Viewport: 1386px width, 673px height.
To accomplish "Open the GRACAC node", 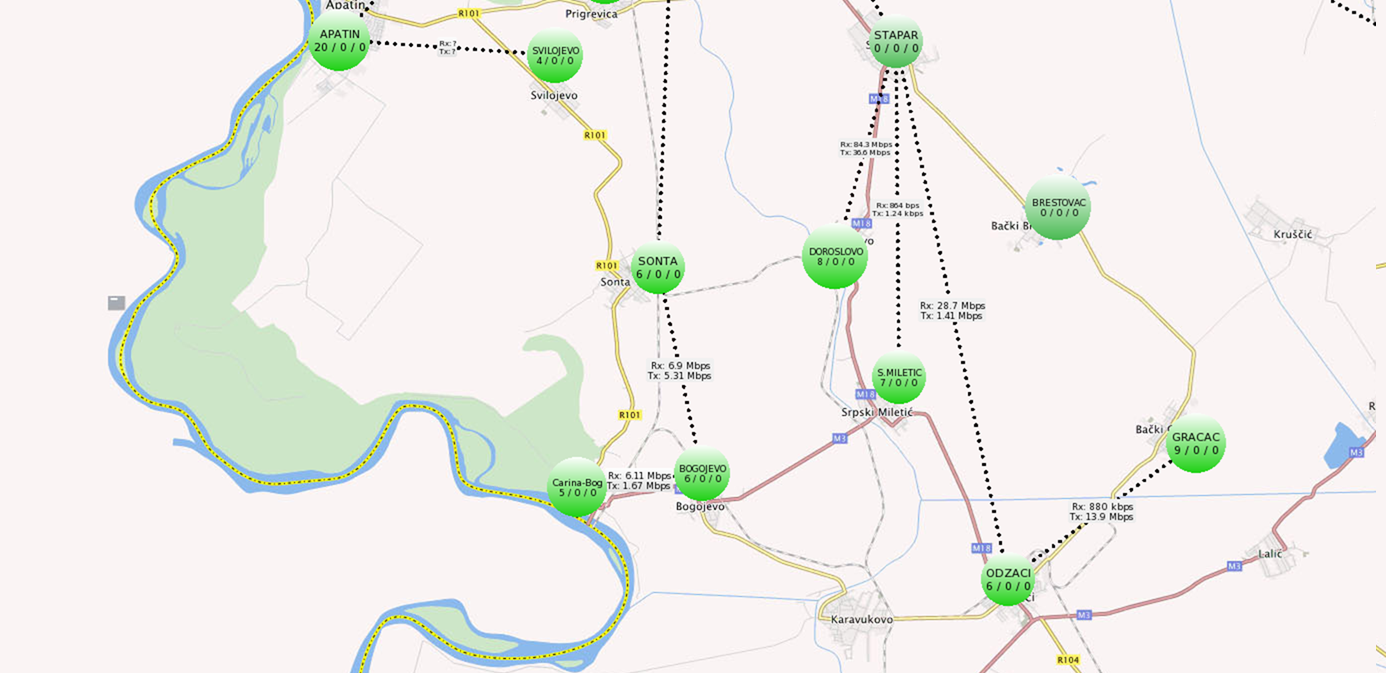I will pyautogui.click(x=1195, y=444).
